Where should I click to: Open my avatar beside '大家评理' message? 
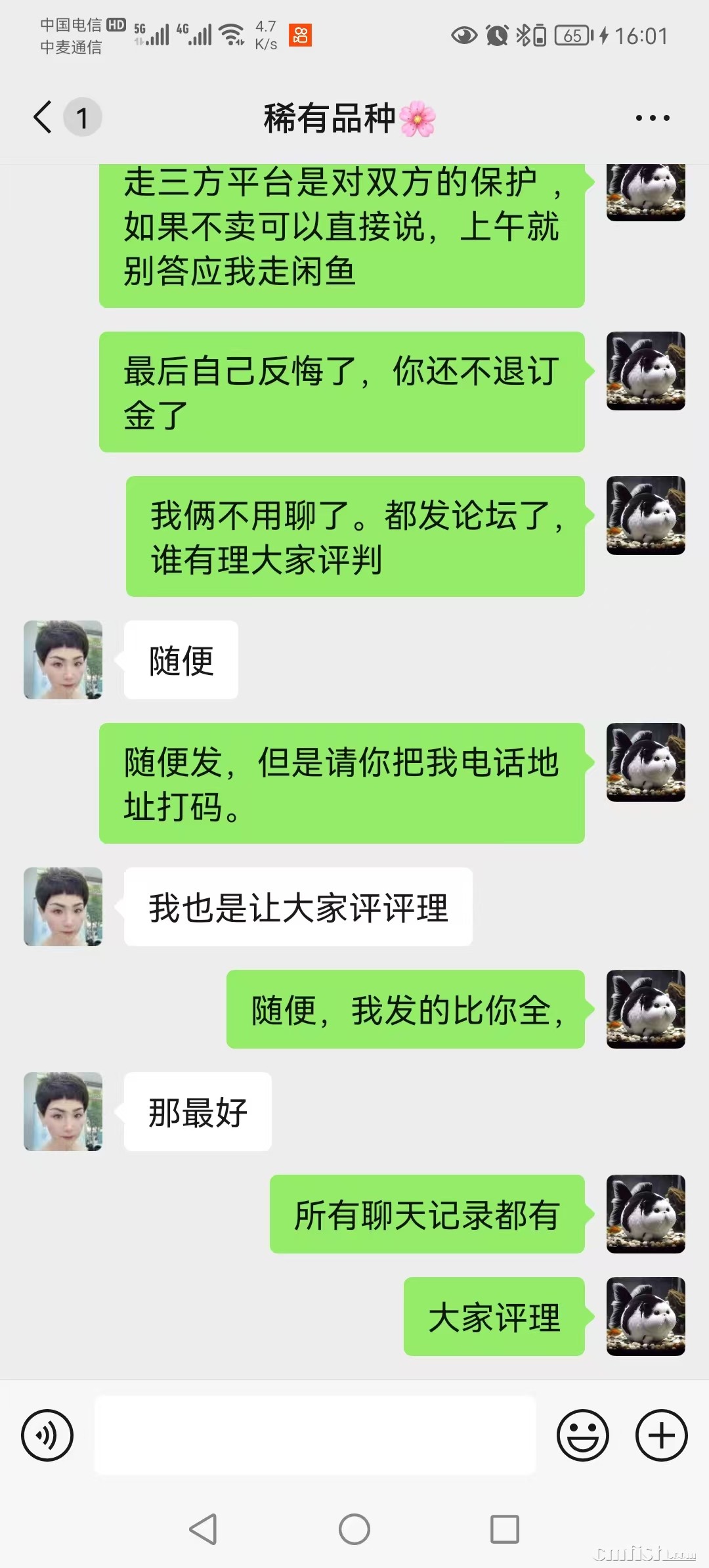[x=645, y=1316]
